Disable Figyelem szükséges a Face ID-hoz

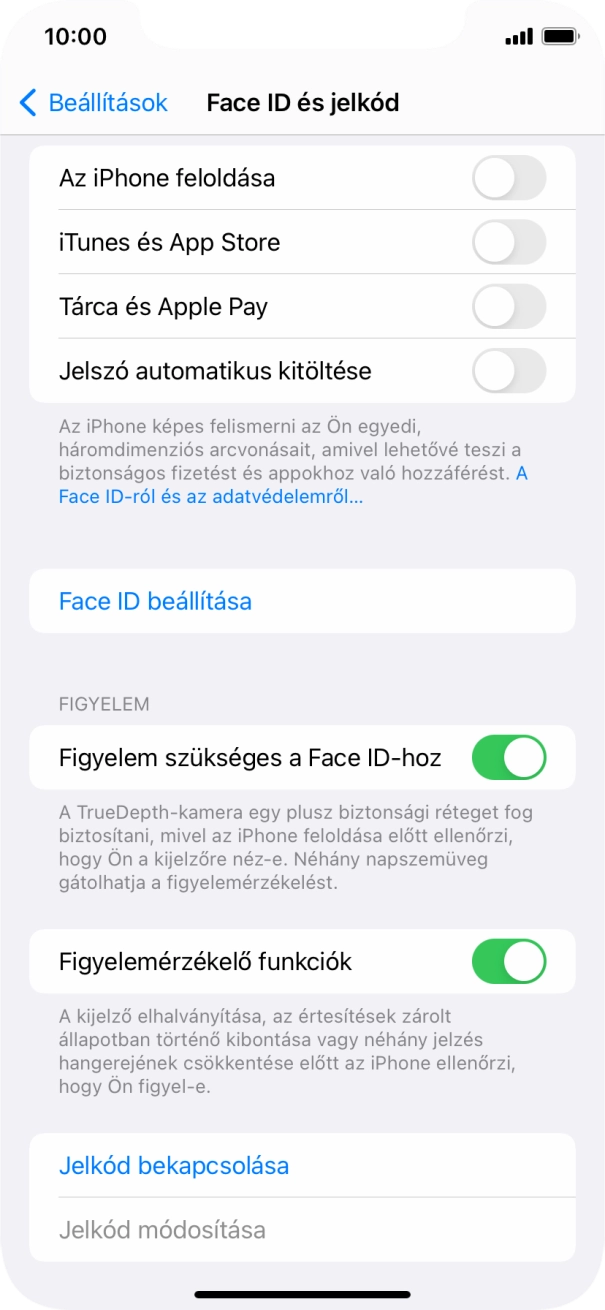508,757
